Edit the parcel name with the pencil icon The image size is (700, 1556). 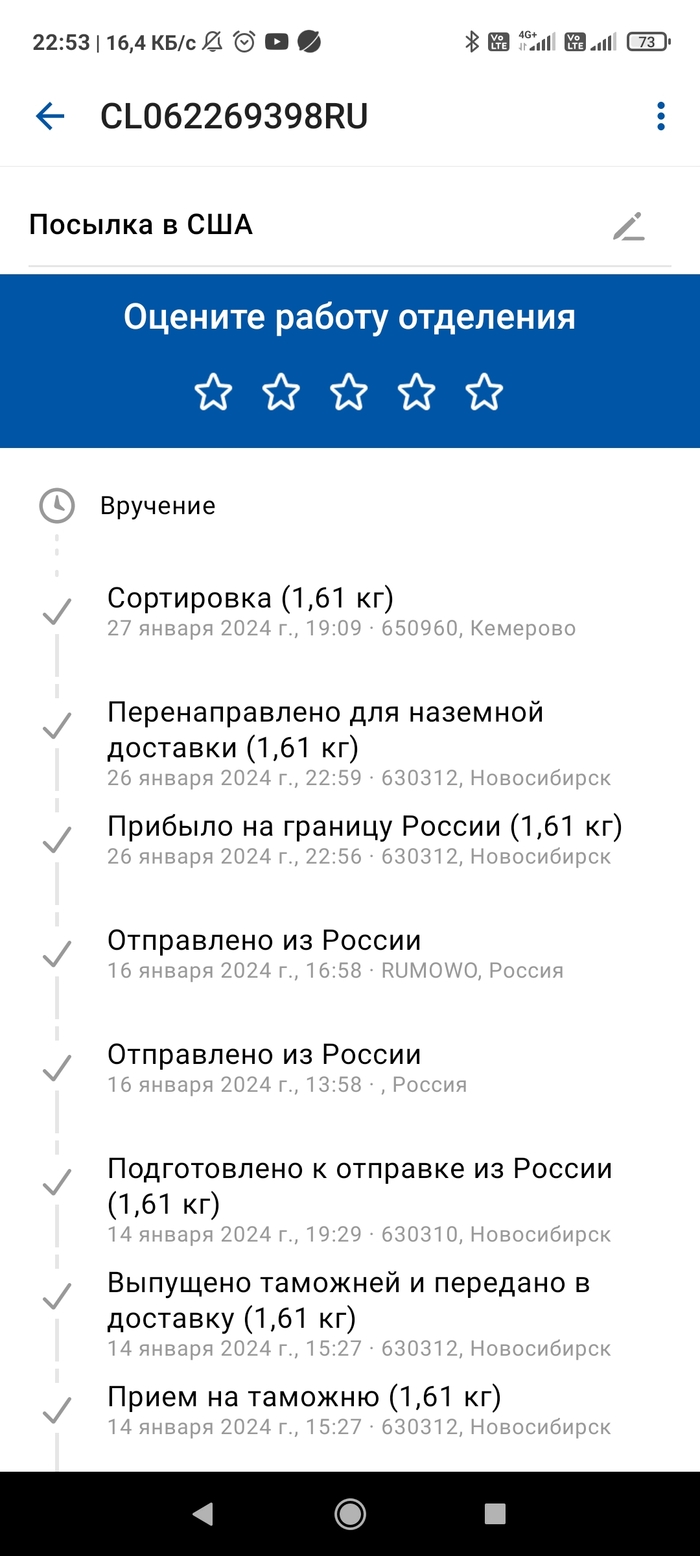click(629, 226)
